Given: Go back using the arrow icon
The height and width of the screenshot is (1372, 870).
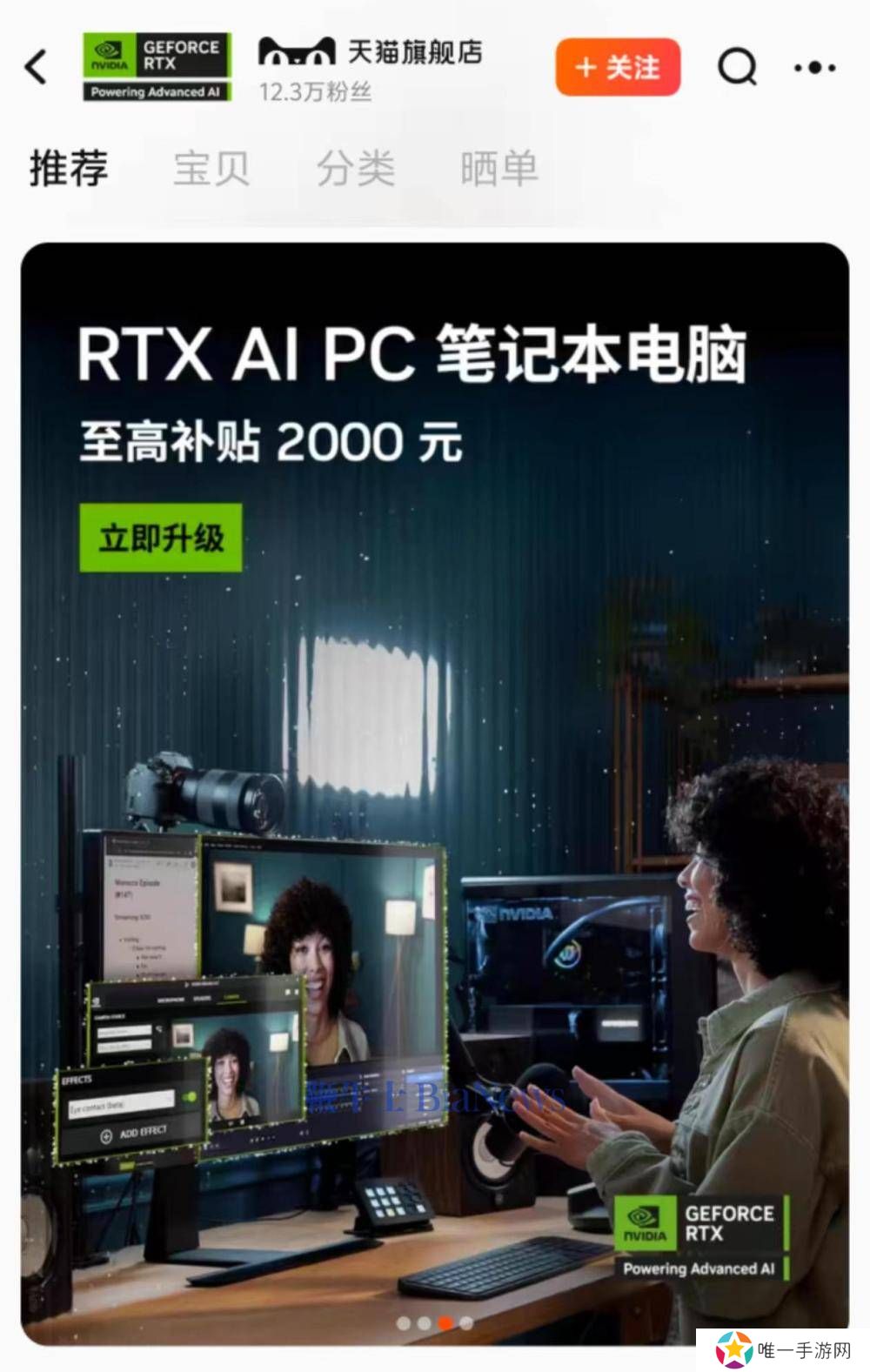Looking at the screenshot, I should point(37,67).
